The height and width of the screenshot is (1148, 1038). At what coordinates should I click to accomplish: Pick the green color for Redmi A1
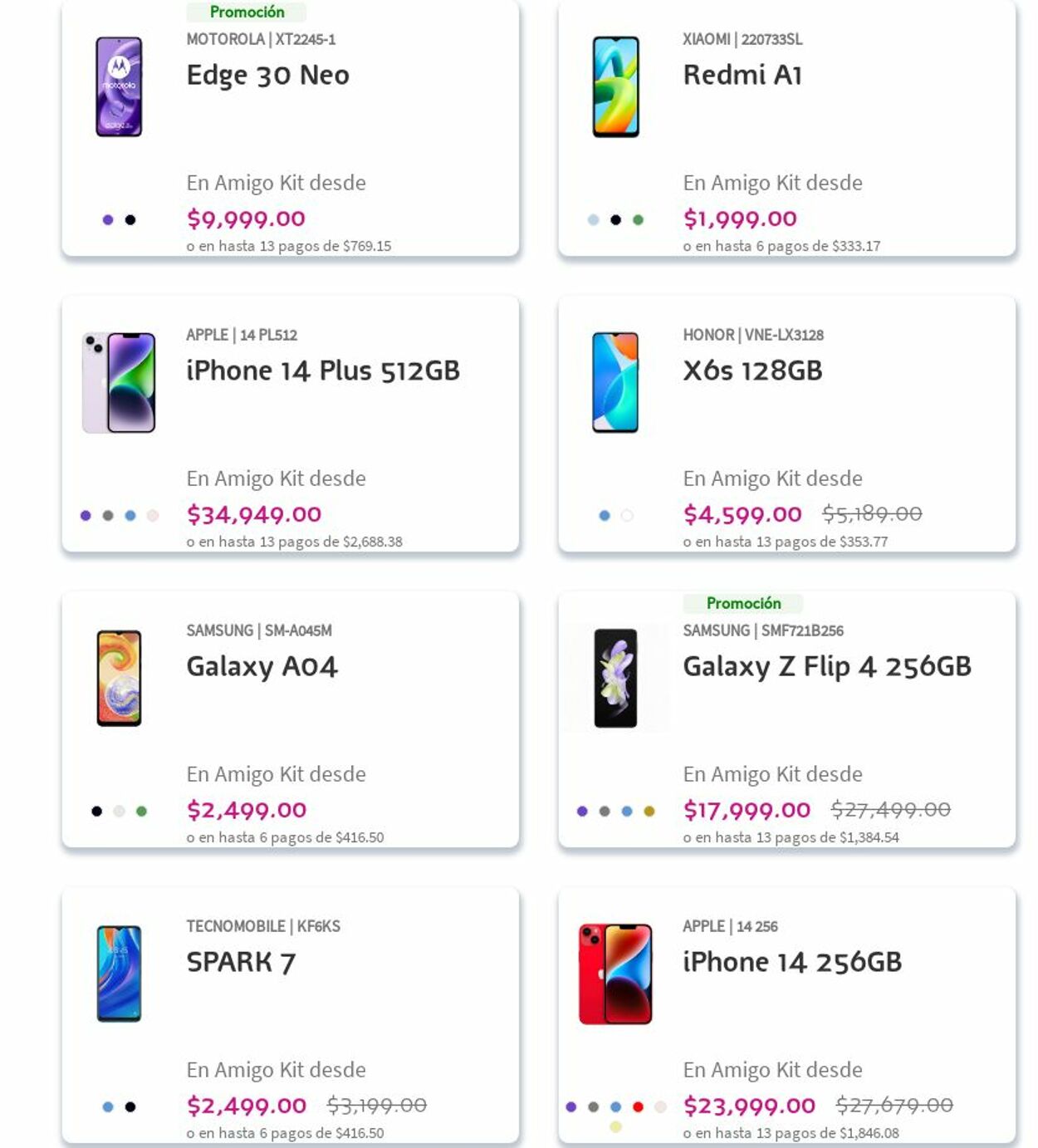pos(638,220)
